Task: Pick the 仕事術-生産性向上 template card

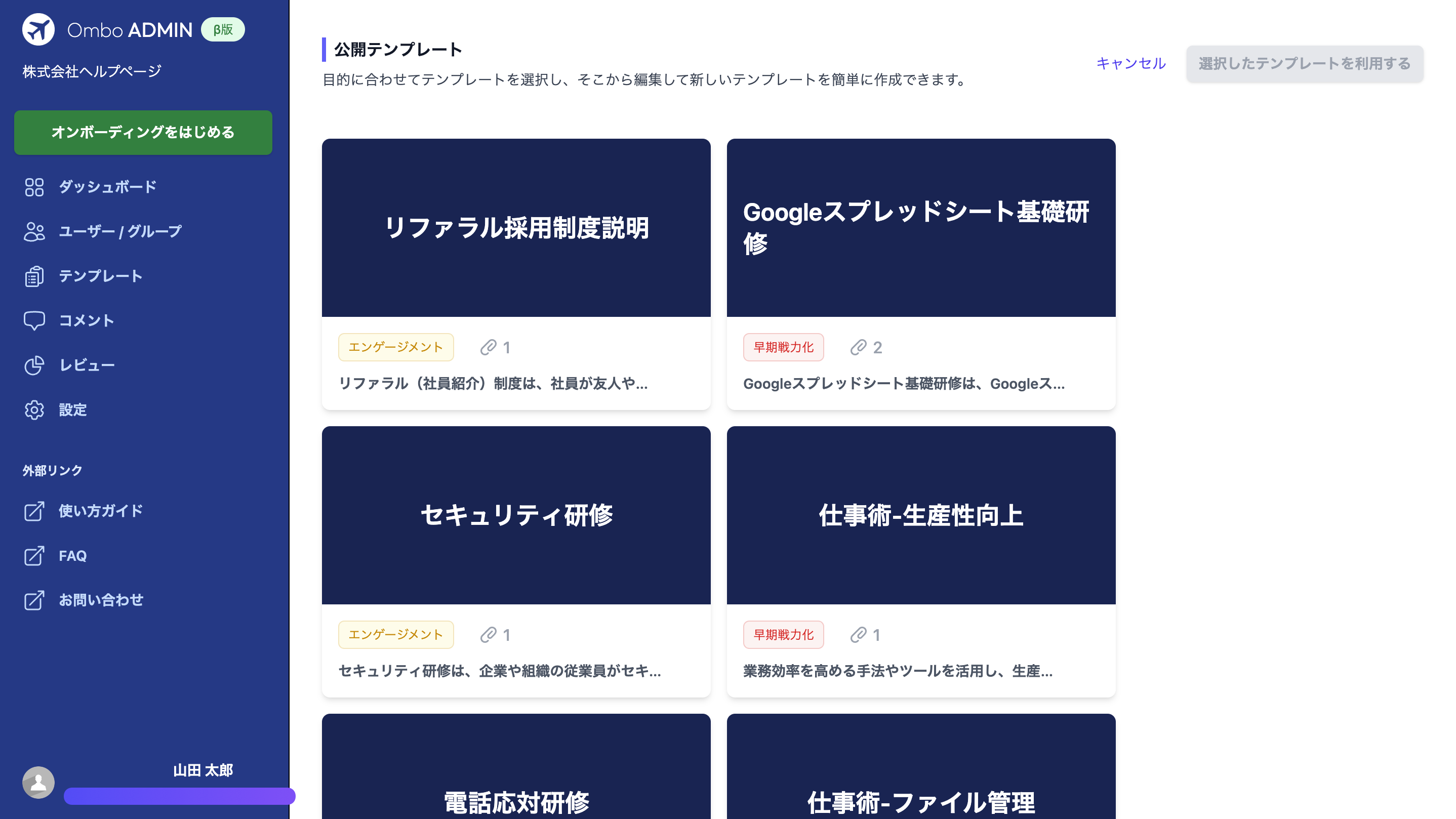Action: pyautogui.click(x=921, y=515)
